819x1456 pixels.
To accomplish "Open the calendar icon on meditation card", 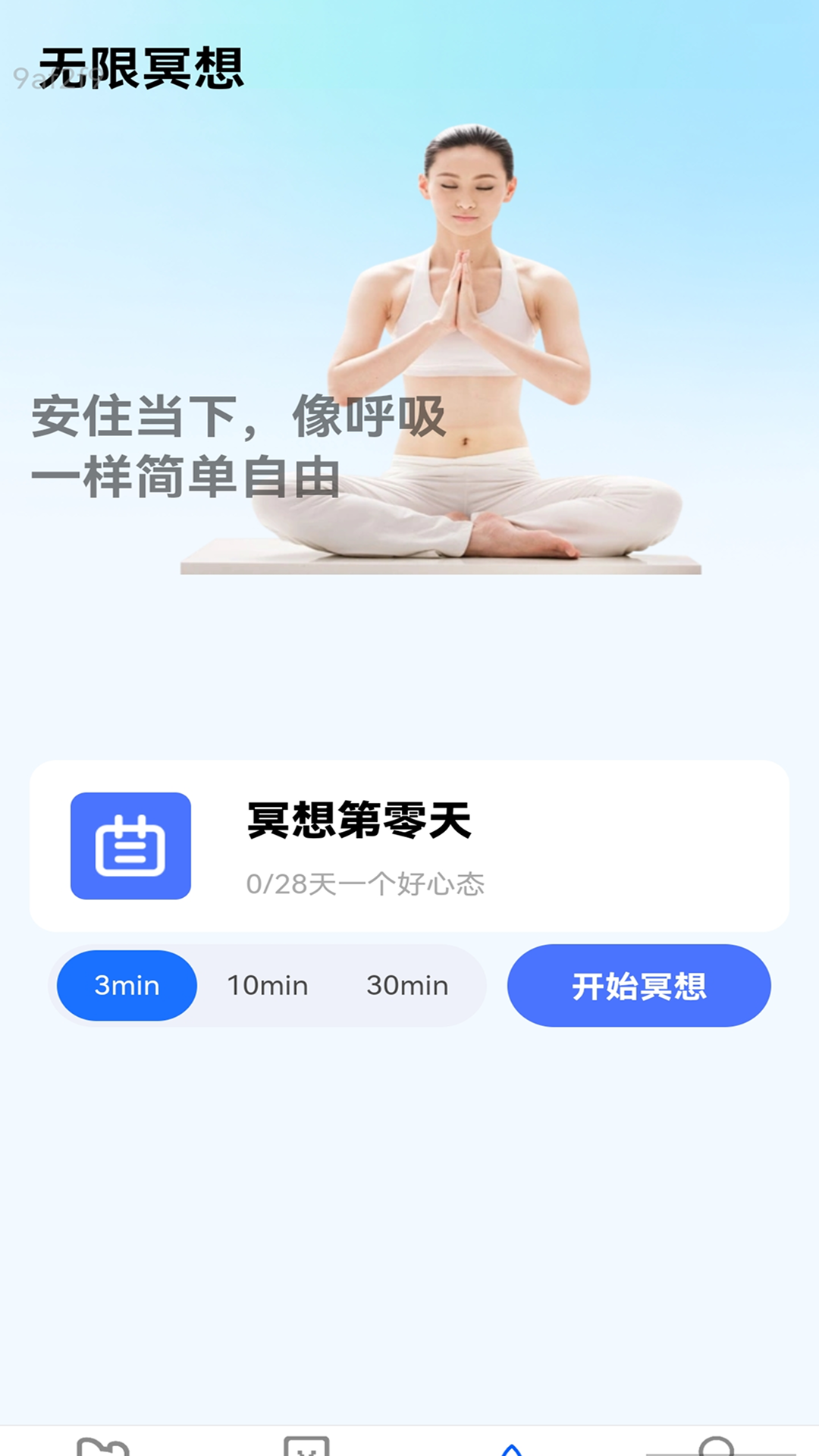I will [x=130, y=848].
